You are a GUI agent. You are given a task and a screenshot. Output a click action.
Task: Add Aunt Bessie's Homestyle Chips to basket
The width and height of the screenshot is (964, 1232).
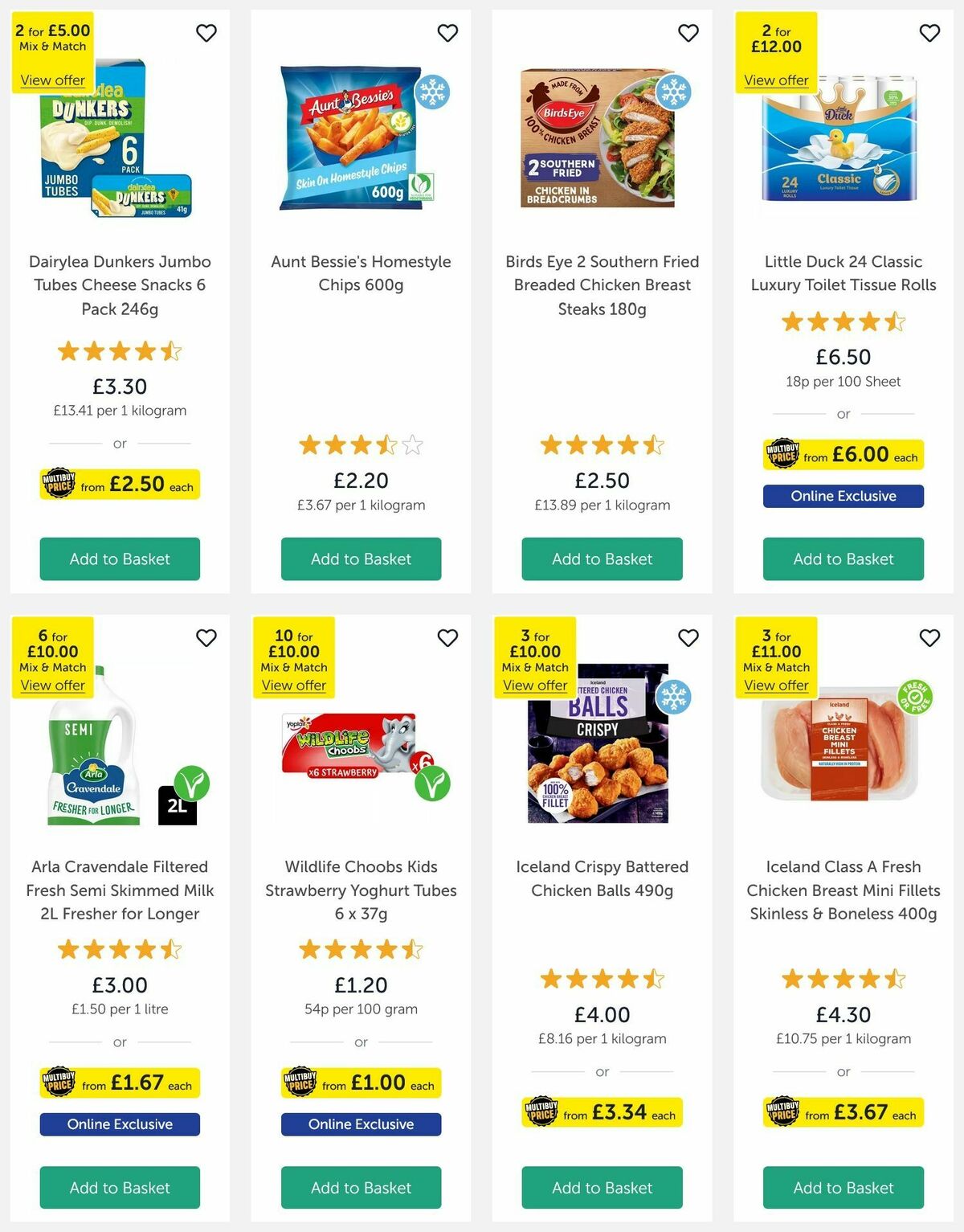tap(360, 559)
